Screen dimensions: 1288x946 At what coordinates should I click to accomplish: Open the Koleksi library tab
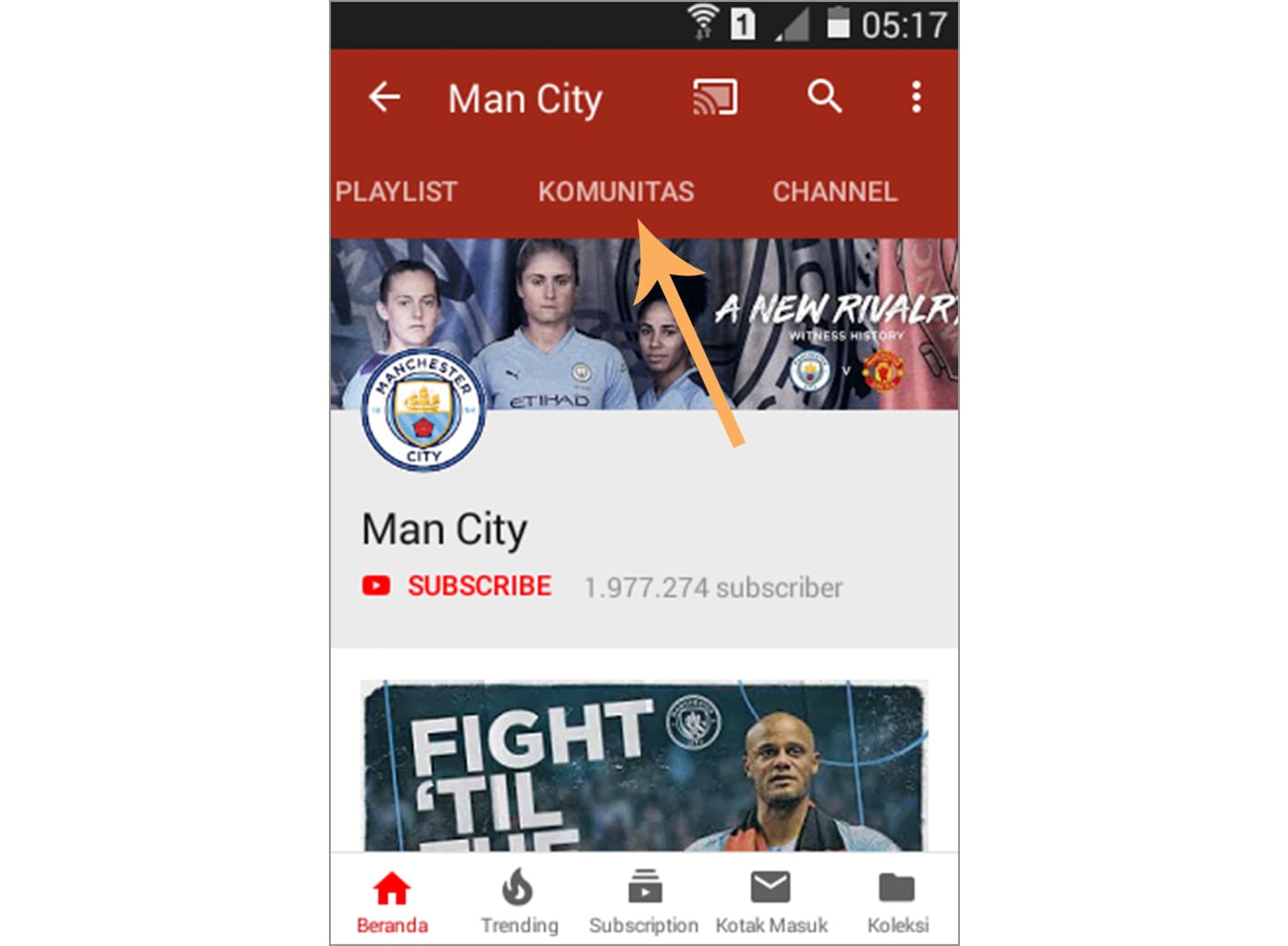pyautogui.click(x=897, y=901)
